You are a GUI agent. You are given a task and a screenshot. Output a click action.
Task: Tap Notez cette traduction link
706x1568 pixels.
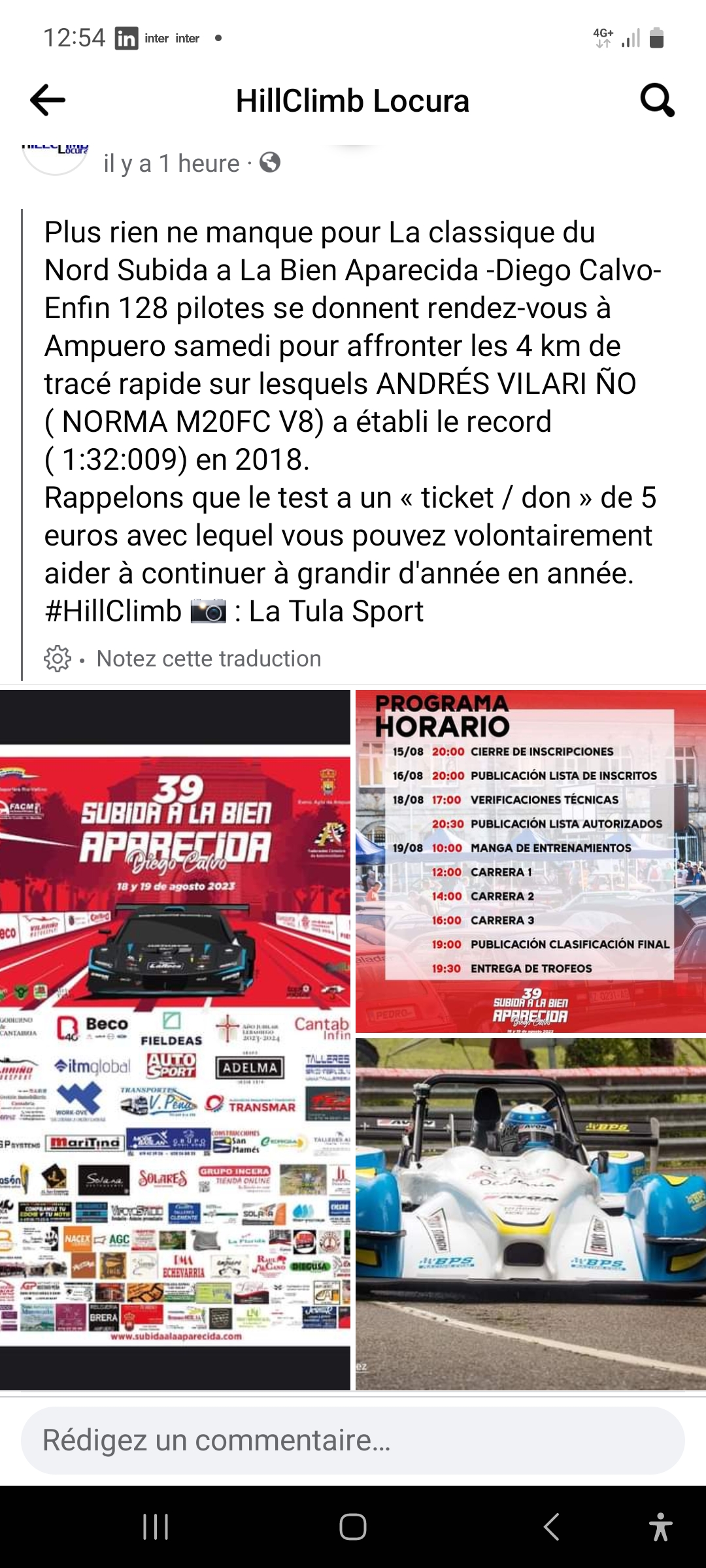click(209, 659)
